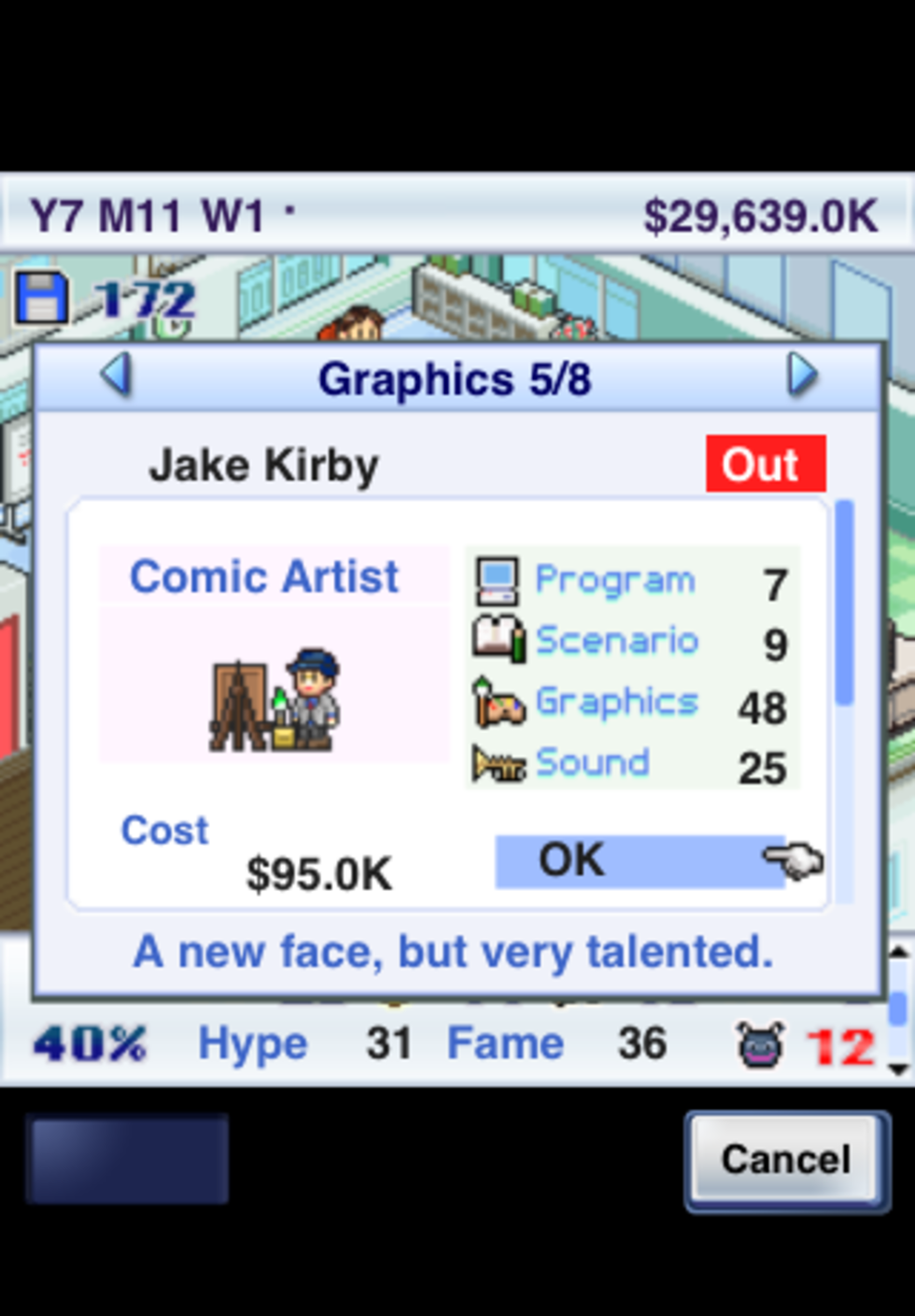Cancel the outsourcing selection
This screenshot has width=915, height=1316.
point(786,1160)
